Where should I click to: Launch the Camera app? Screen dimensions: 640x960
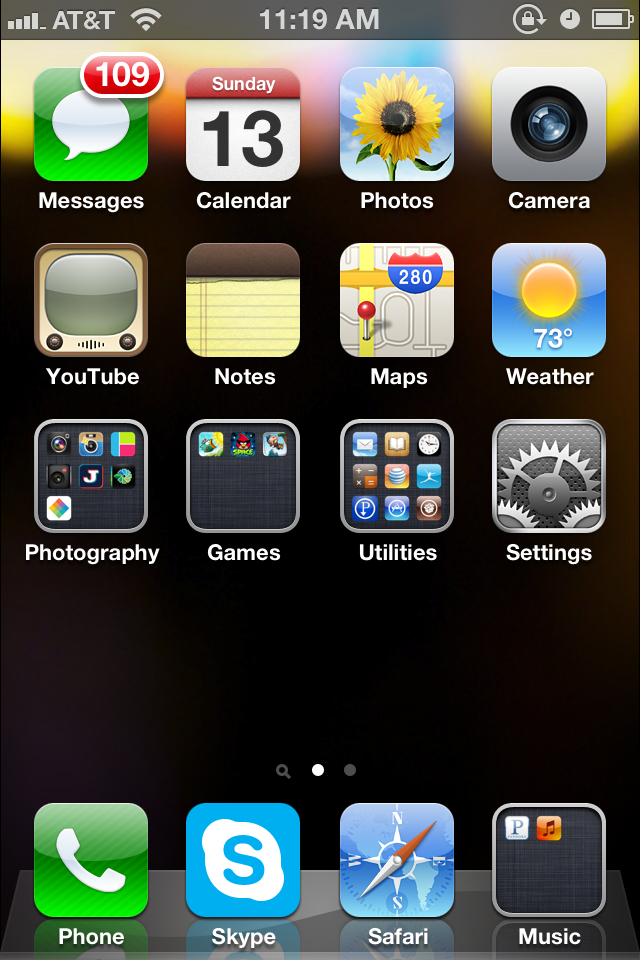point(549,125)
